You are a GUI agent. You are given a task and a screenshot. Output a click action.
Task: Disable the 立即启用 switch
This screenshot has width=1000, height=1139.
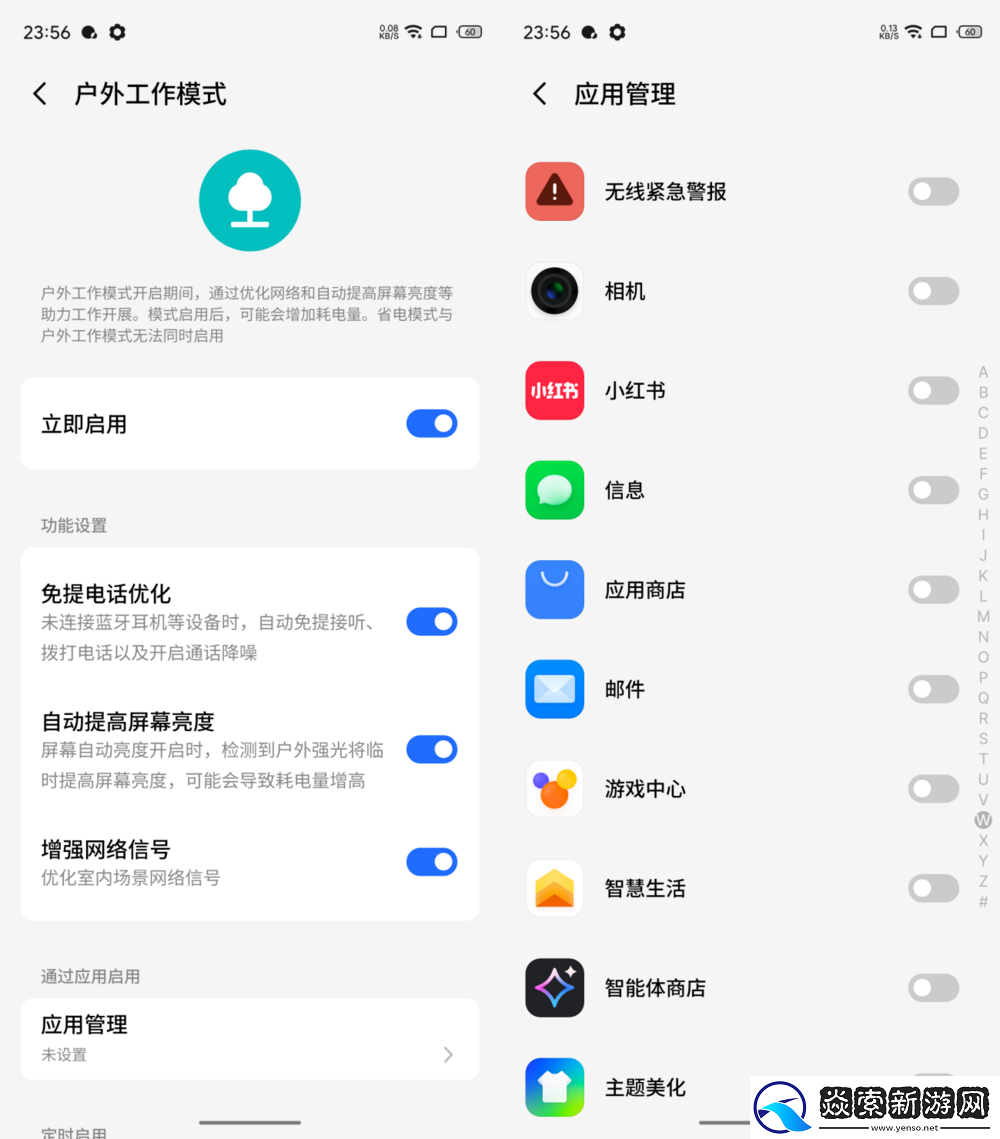coord(431,423)
